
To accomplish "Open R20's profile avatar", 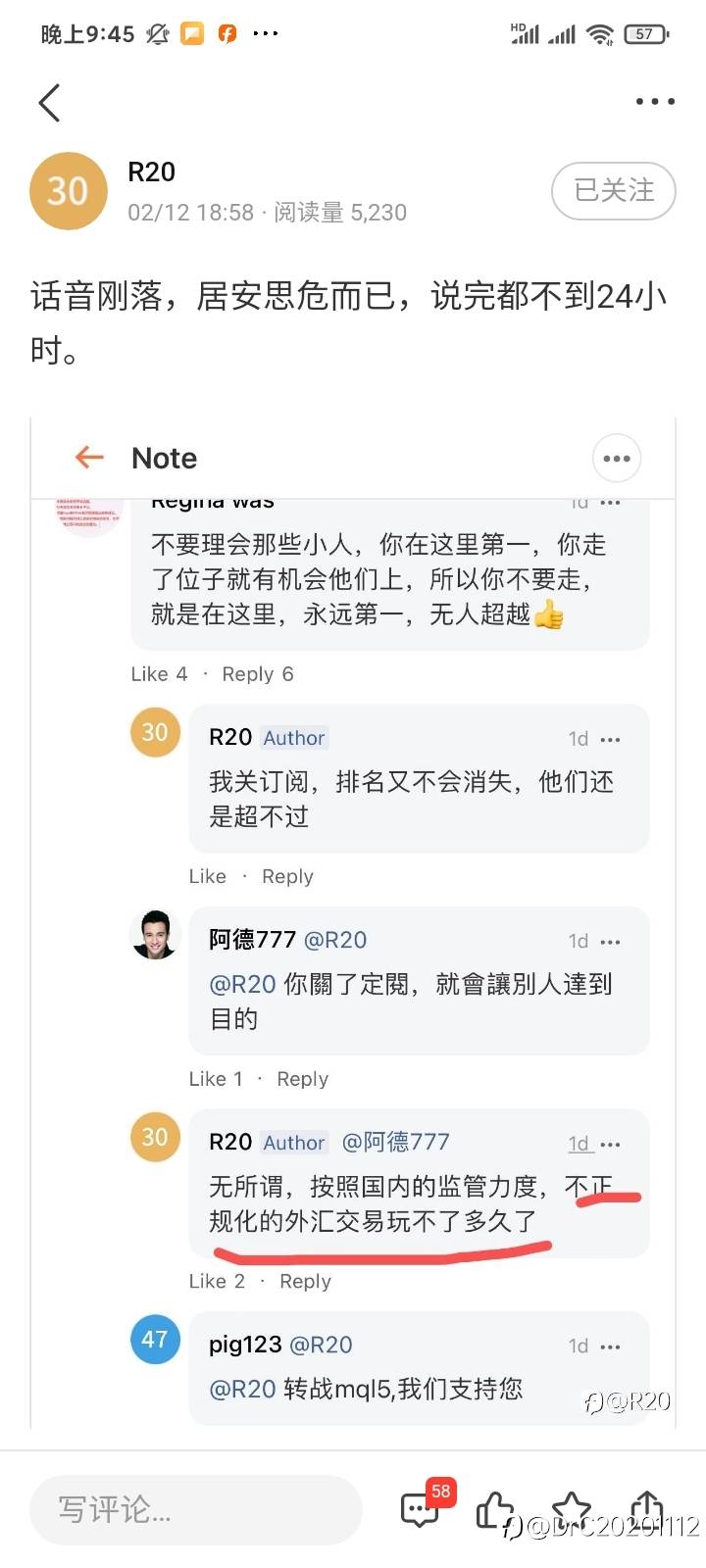I will (68, 190).
